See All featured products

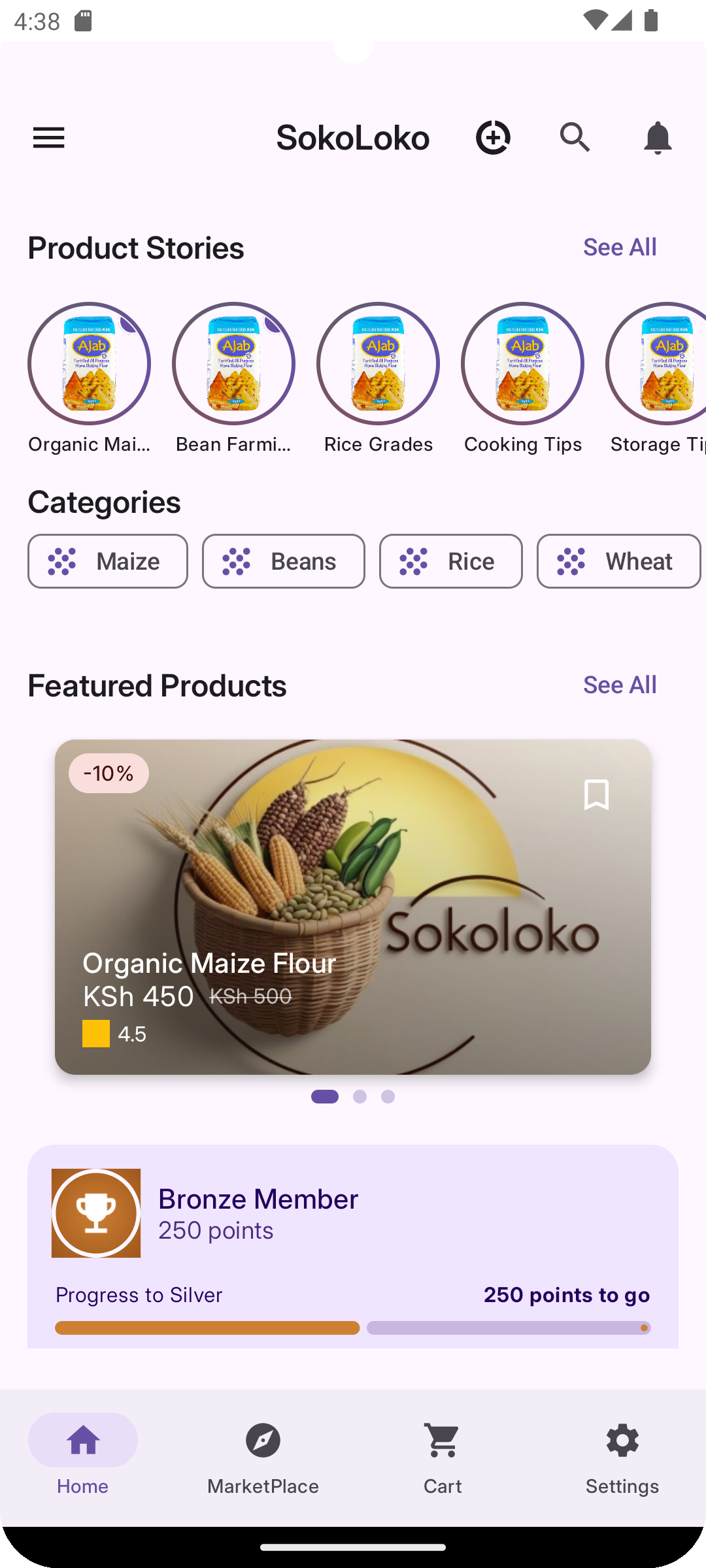[x=620, y=684]
